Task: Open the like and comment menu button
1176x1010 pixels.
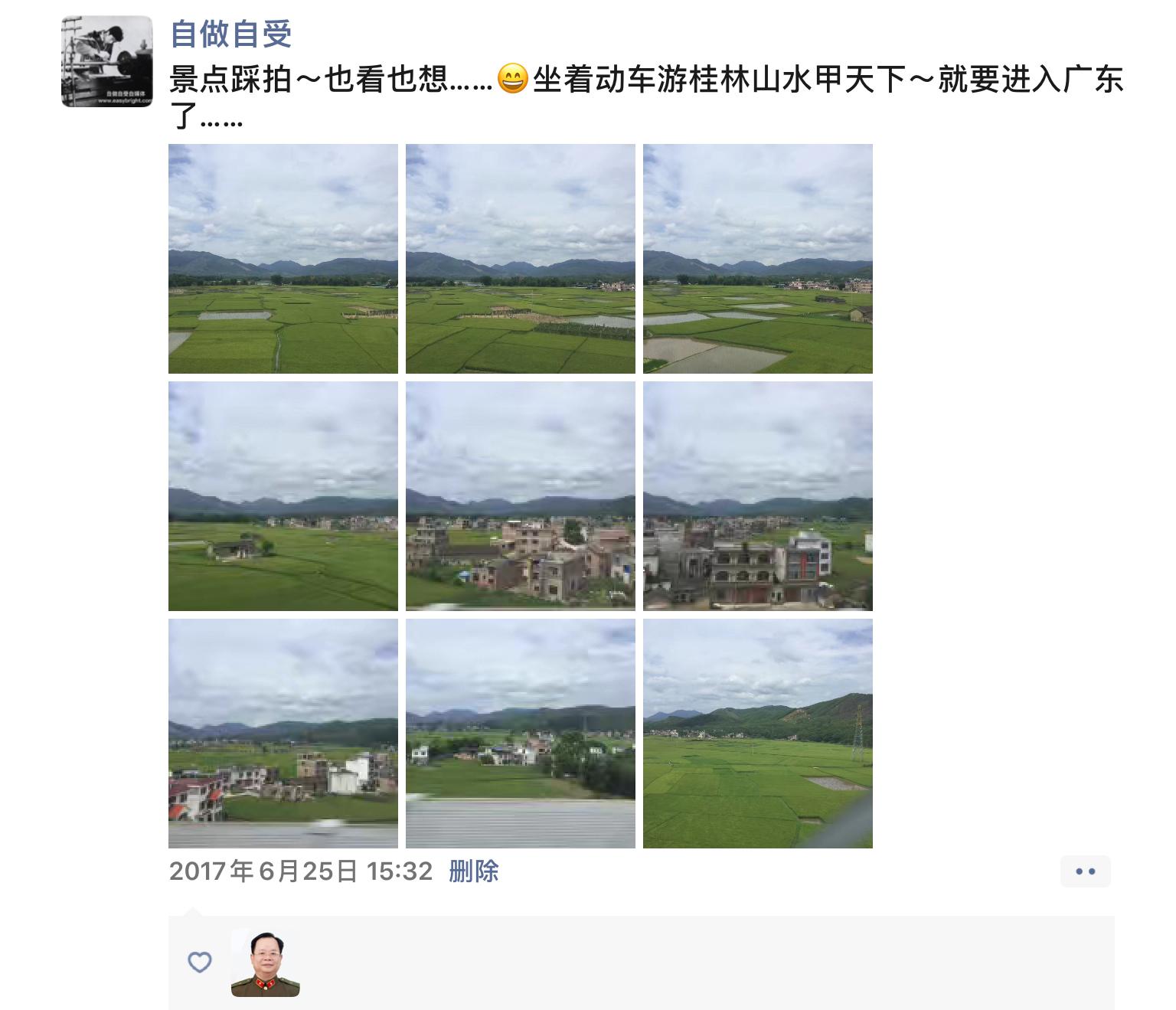Action: (1085, 871)
